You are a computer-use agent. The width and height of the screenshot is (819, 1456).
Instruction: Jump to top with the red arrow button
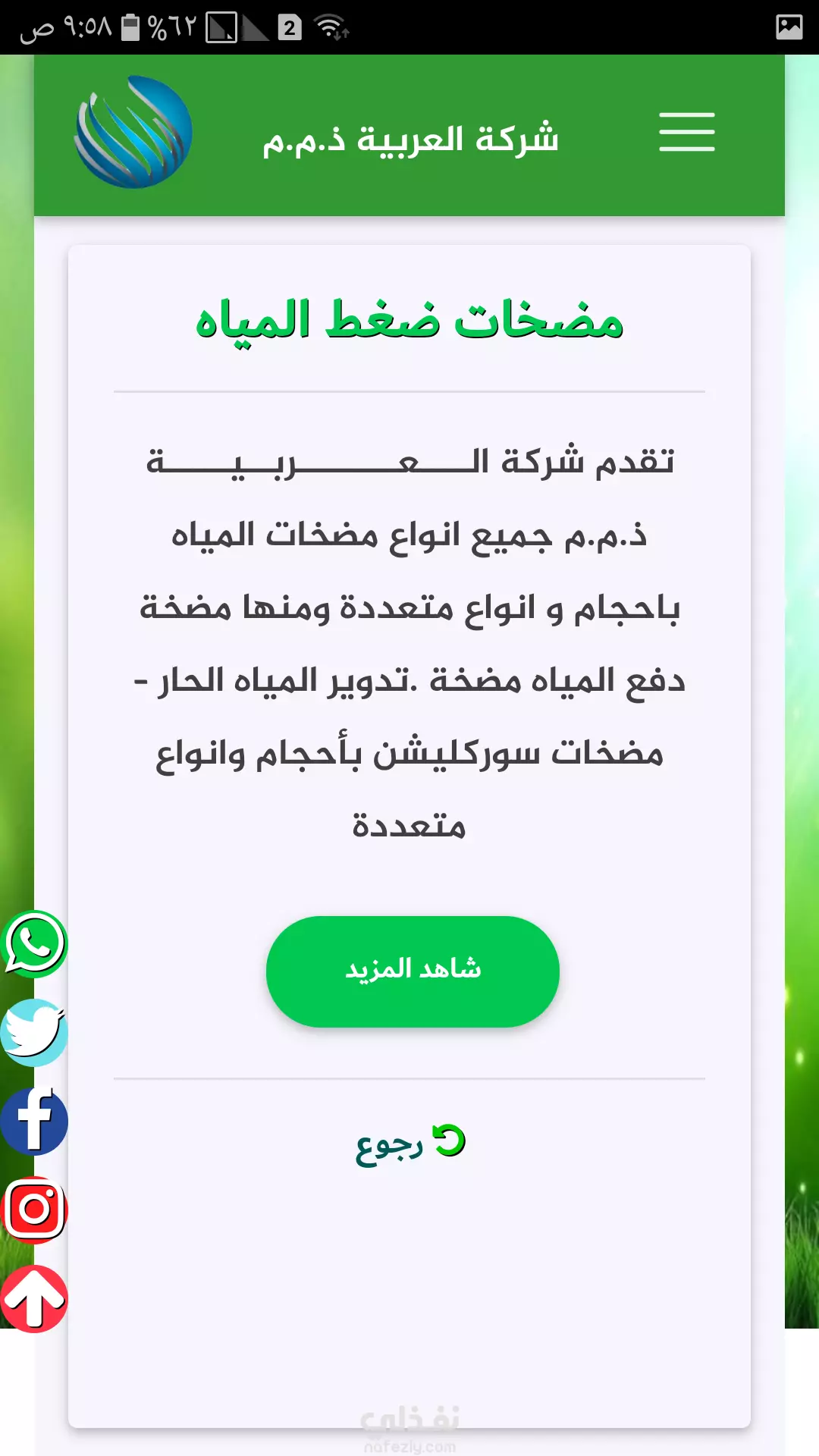(34, 1299)
